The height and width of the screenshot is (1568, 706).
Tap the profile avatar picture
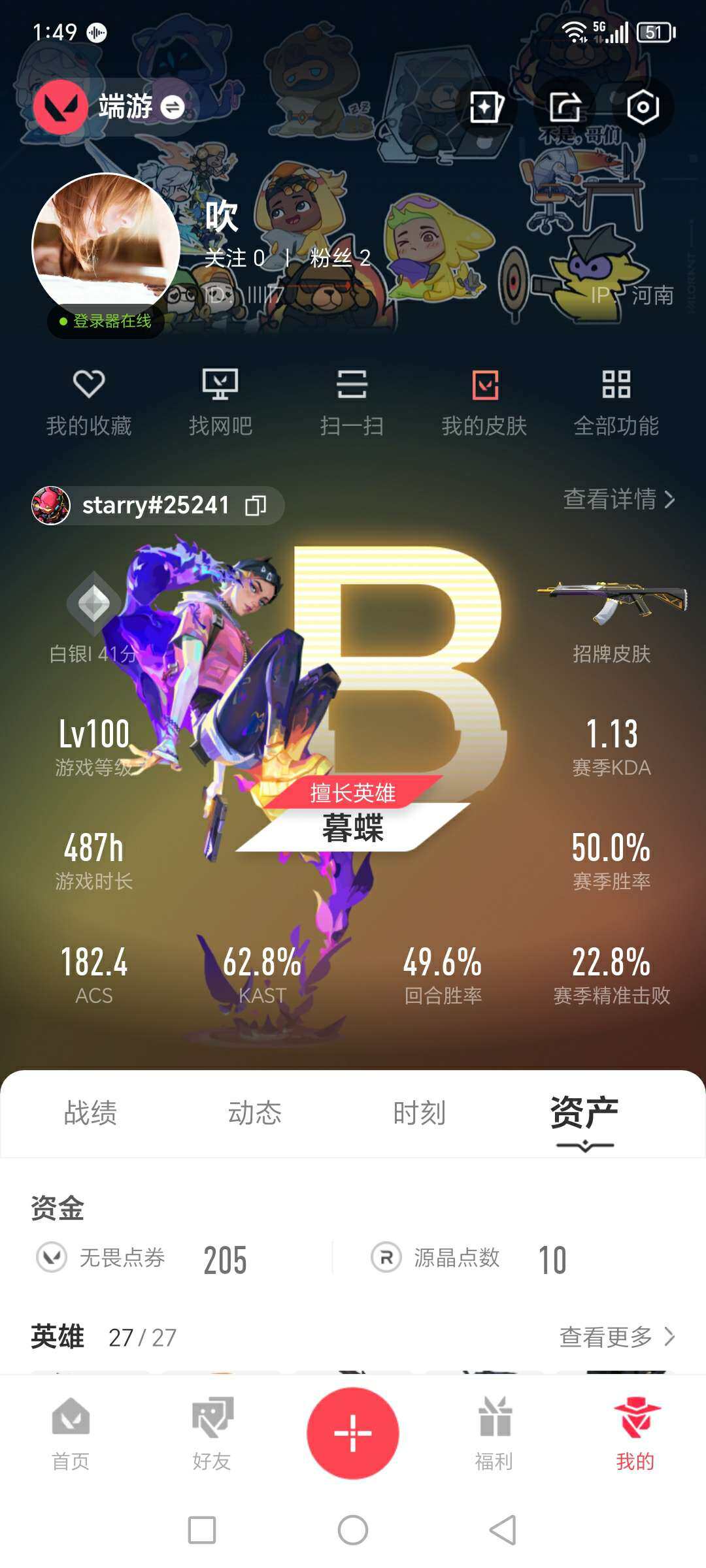click(x=106, y=247)
